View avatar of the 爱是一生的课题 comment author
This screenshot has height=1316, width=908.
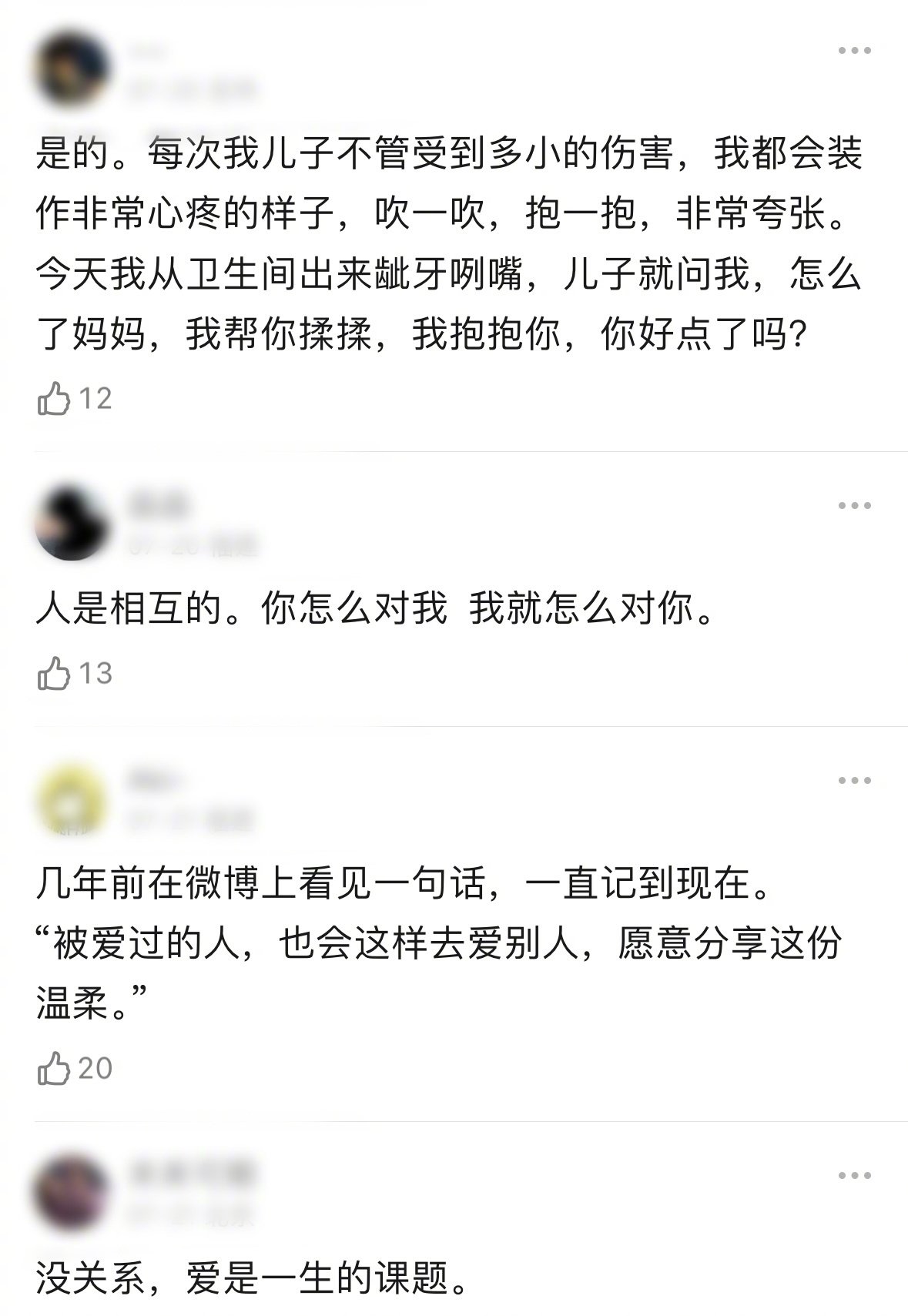71,1194
